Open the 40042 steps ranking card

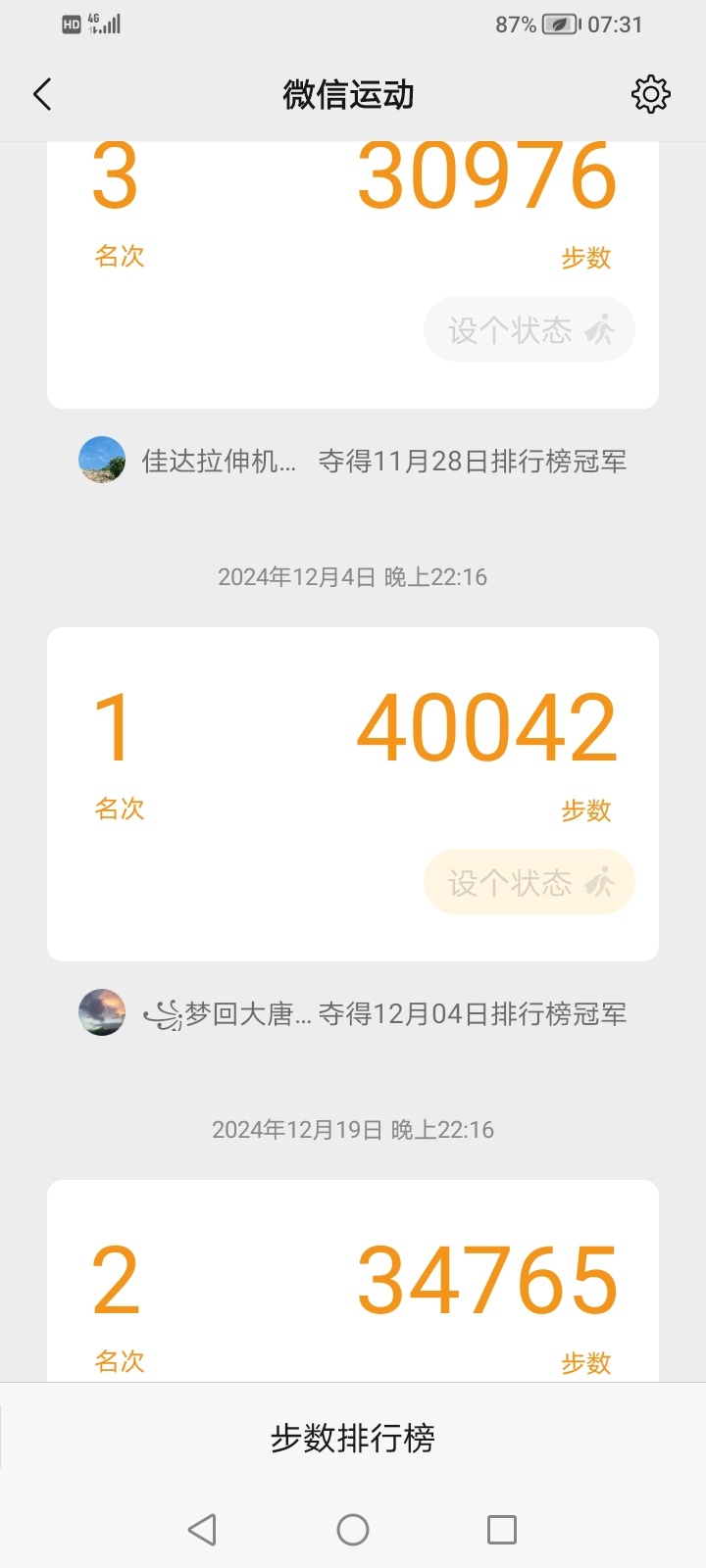coord(353,794)
